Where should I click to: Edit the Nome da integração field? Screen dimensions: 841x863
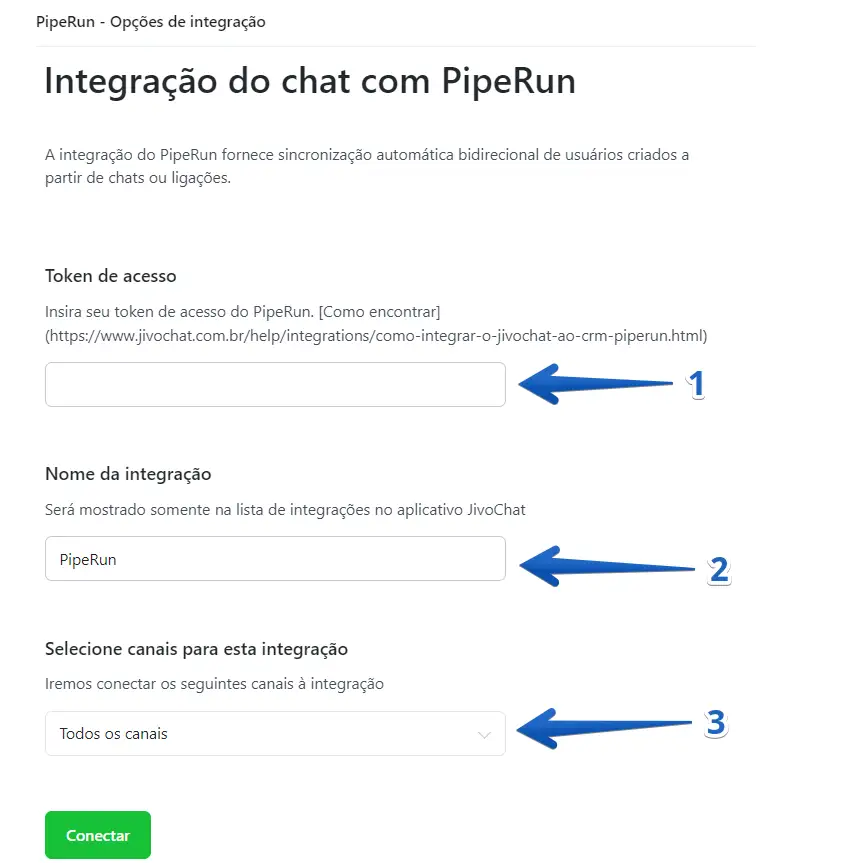click(275, 559)
